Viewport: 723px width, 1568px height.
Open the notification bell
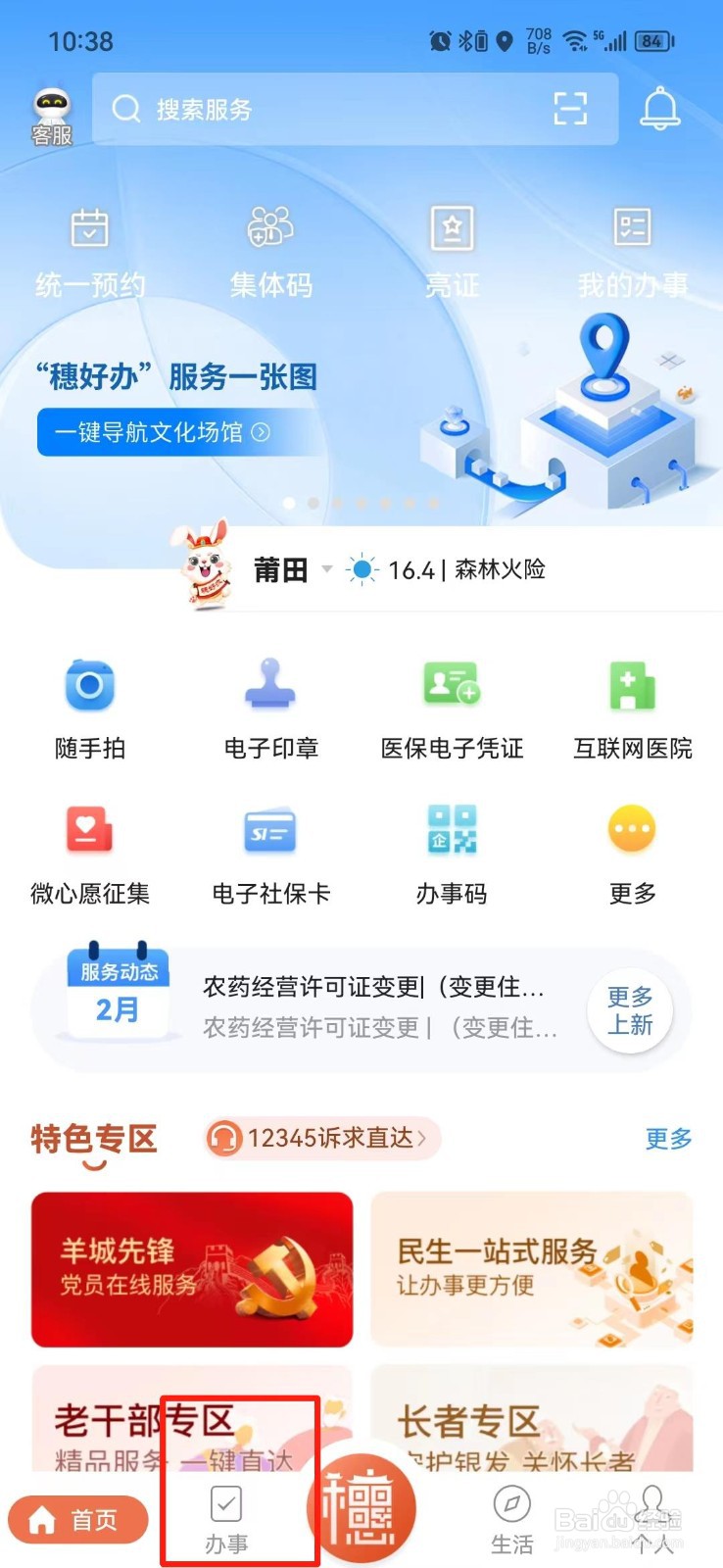click(661, 108)
